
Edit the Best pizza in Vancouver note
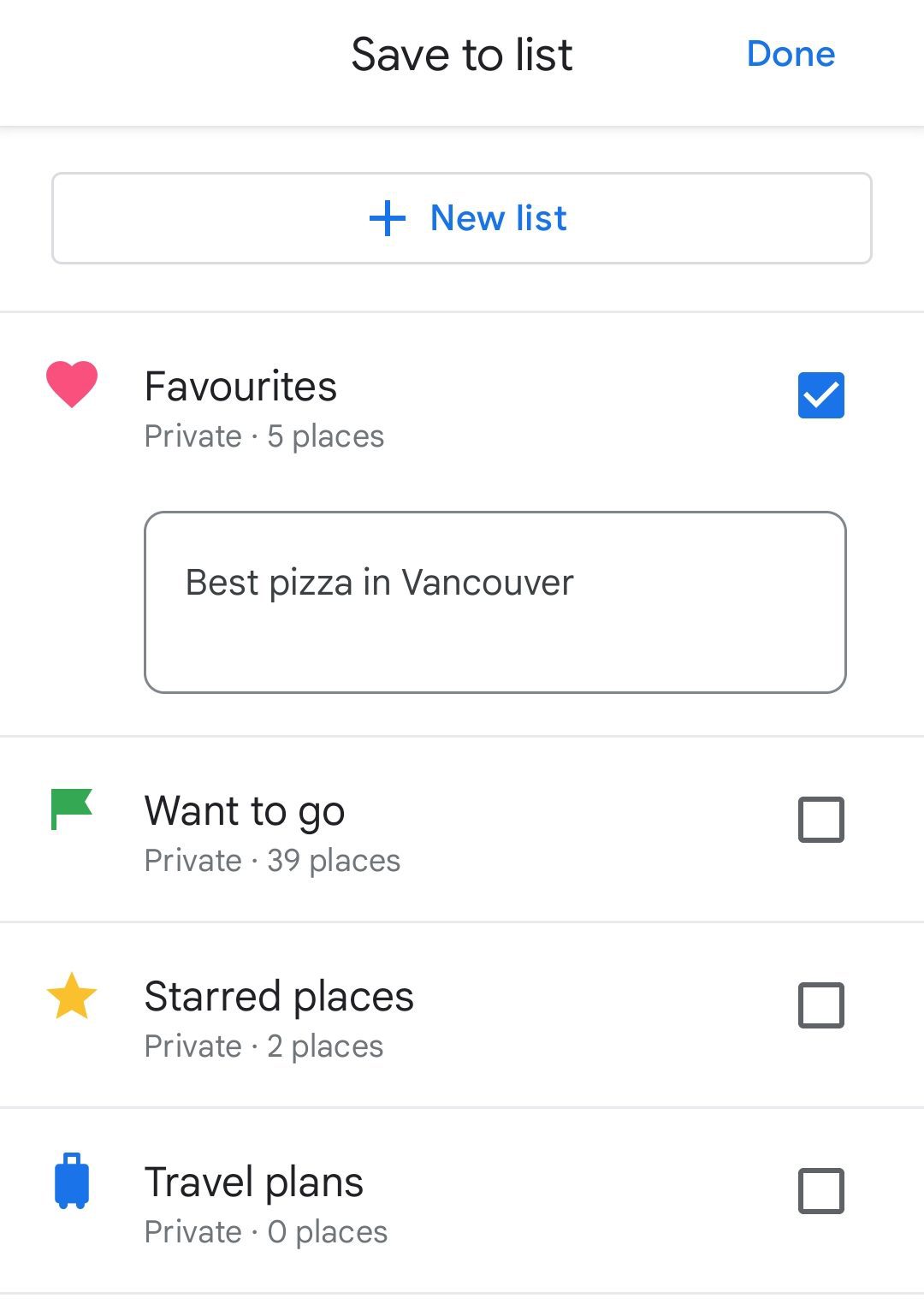click(x=495, y=602)
